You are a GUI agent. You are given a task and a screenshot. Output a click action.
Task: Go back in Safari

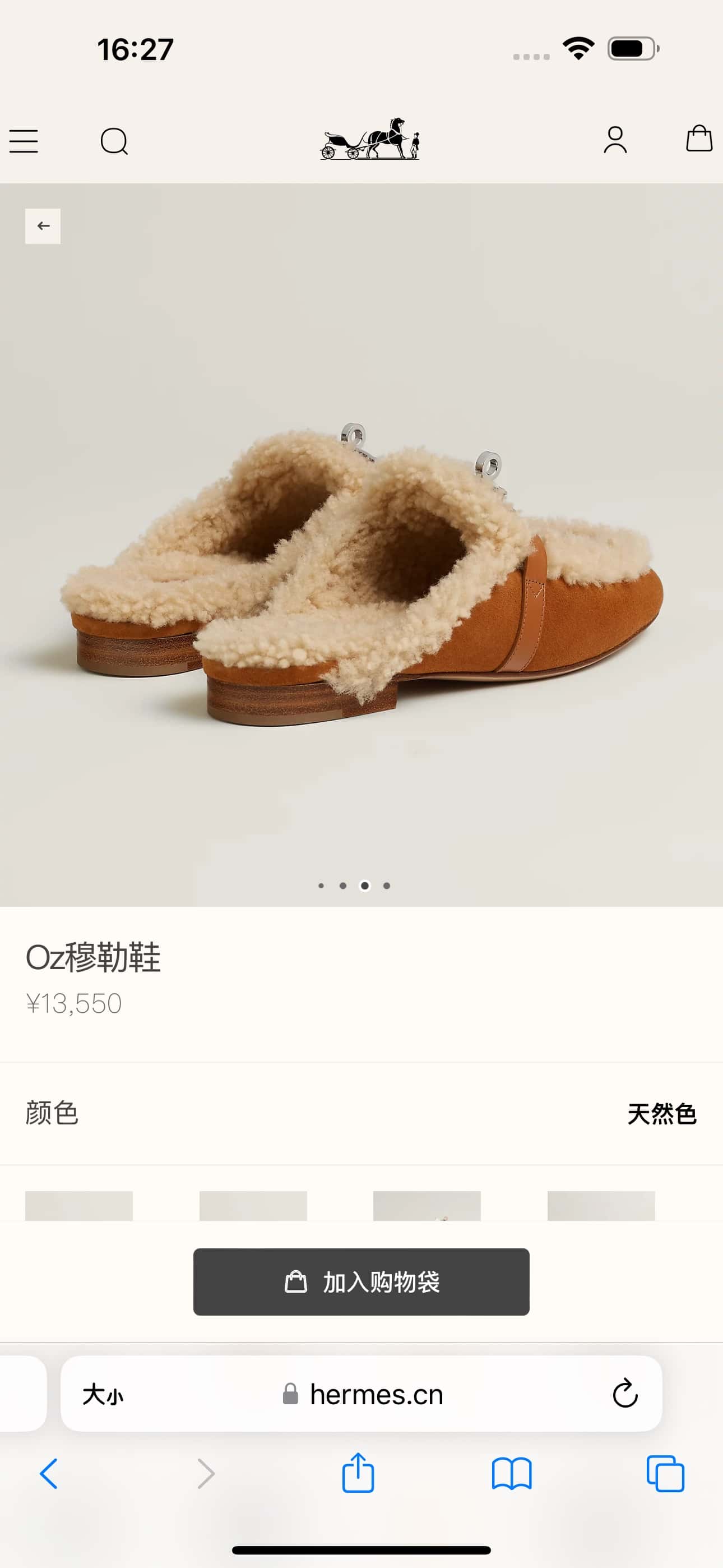point(49,1474)
